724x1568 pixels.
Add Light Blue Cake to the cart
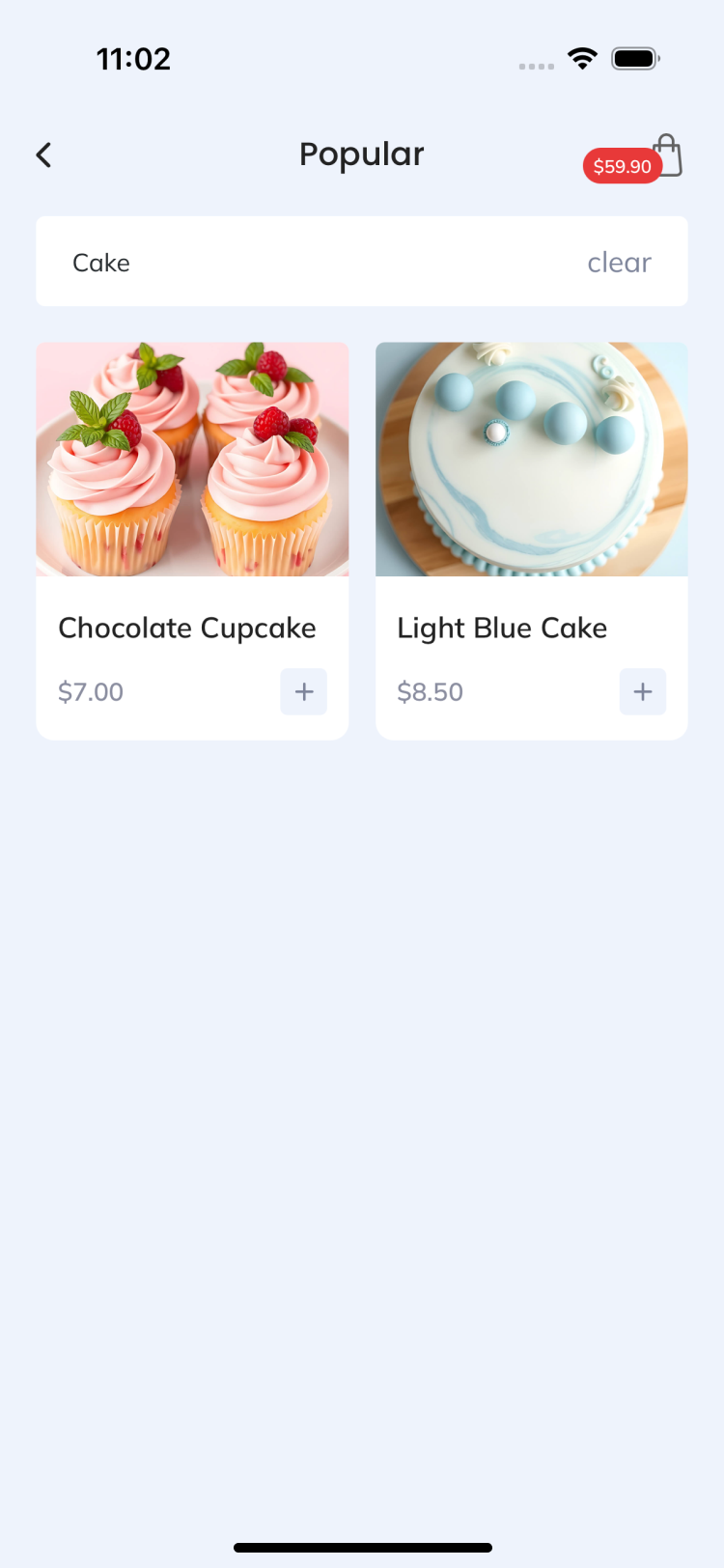pos(643,692)
